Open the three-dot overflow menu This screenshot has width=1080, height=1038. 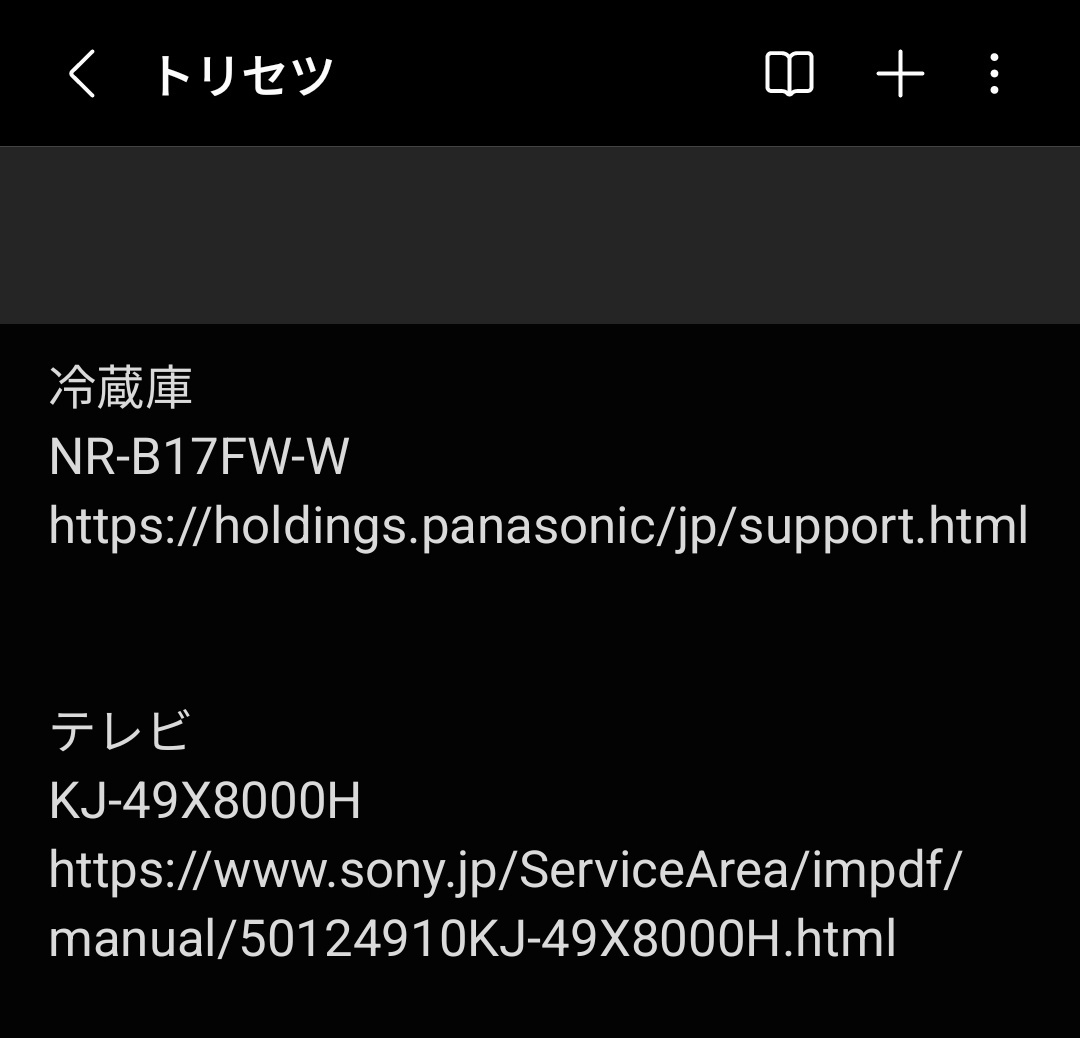(993, 75)
